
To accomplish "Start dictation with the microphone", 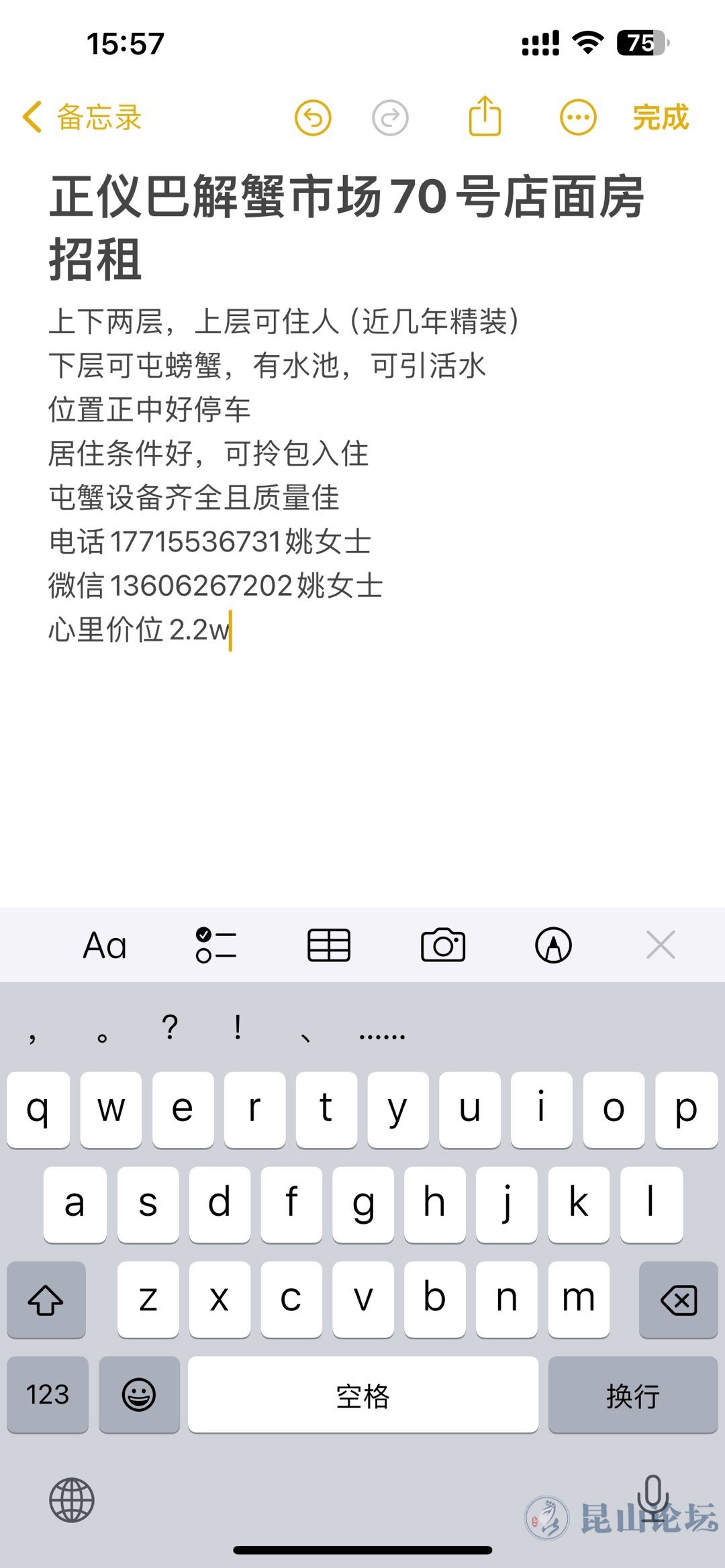I will pyautogui.click(x=654, y=1498).
